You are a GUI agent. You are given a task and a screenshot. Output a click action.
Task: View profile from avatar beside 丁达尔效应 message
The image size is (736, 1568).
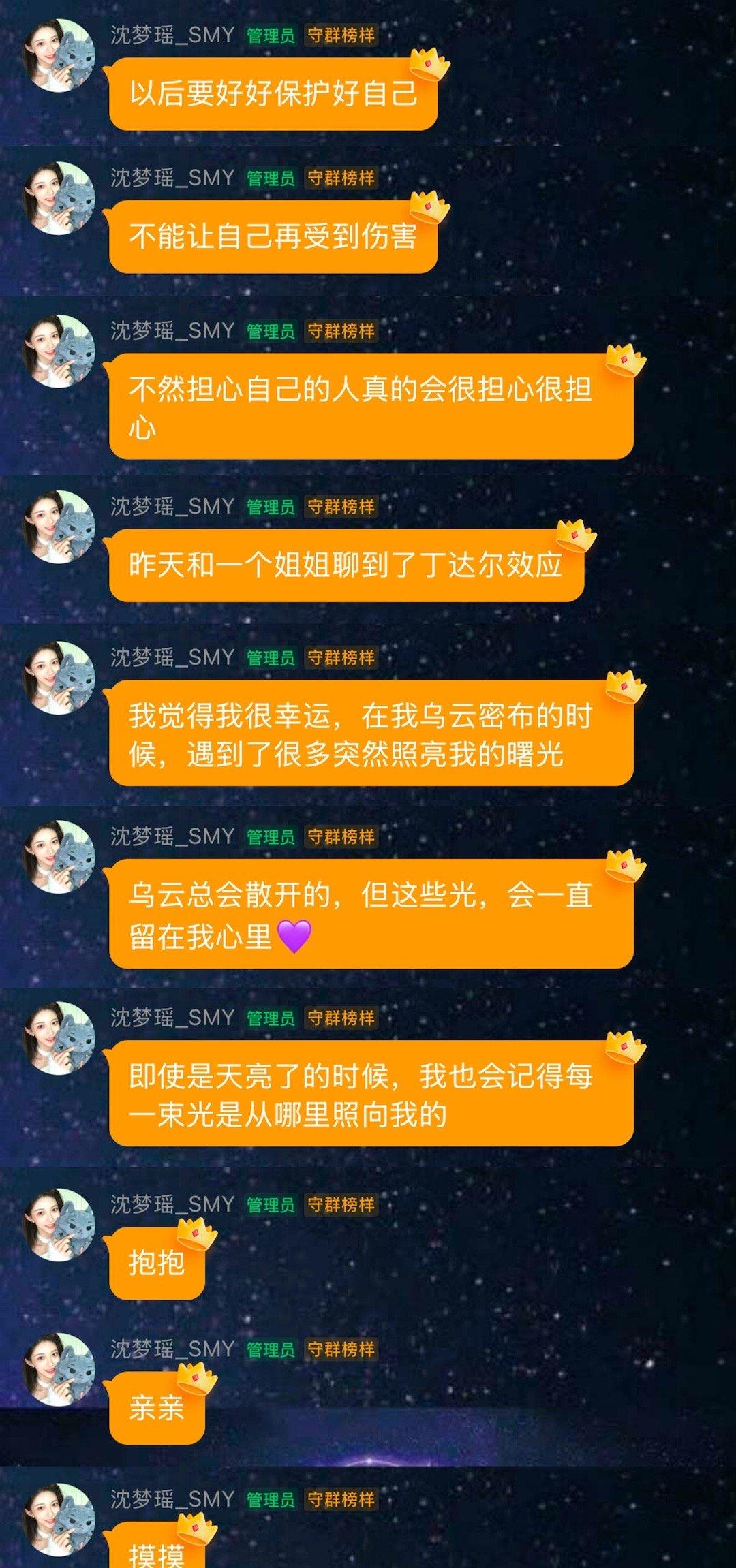(59, 527)
